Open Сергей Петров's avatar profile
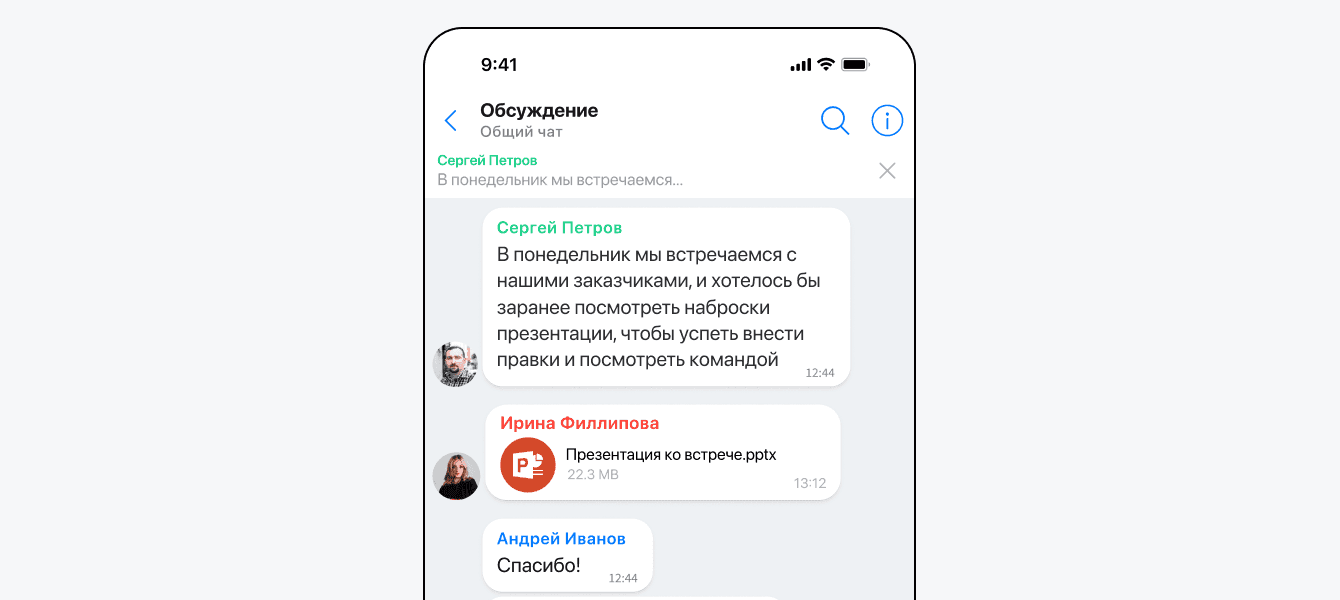This screenshot has width=1340, height=600. pyautogui.click(x=456, y=363)
